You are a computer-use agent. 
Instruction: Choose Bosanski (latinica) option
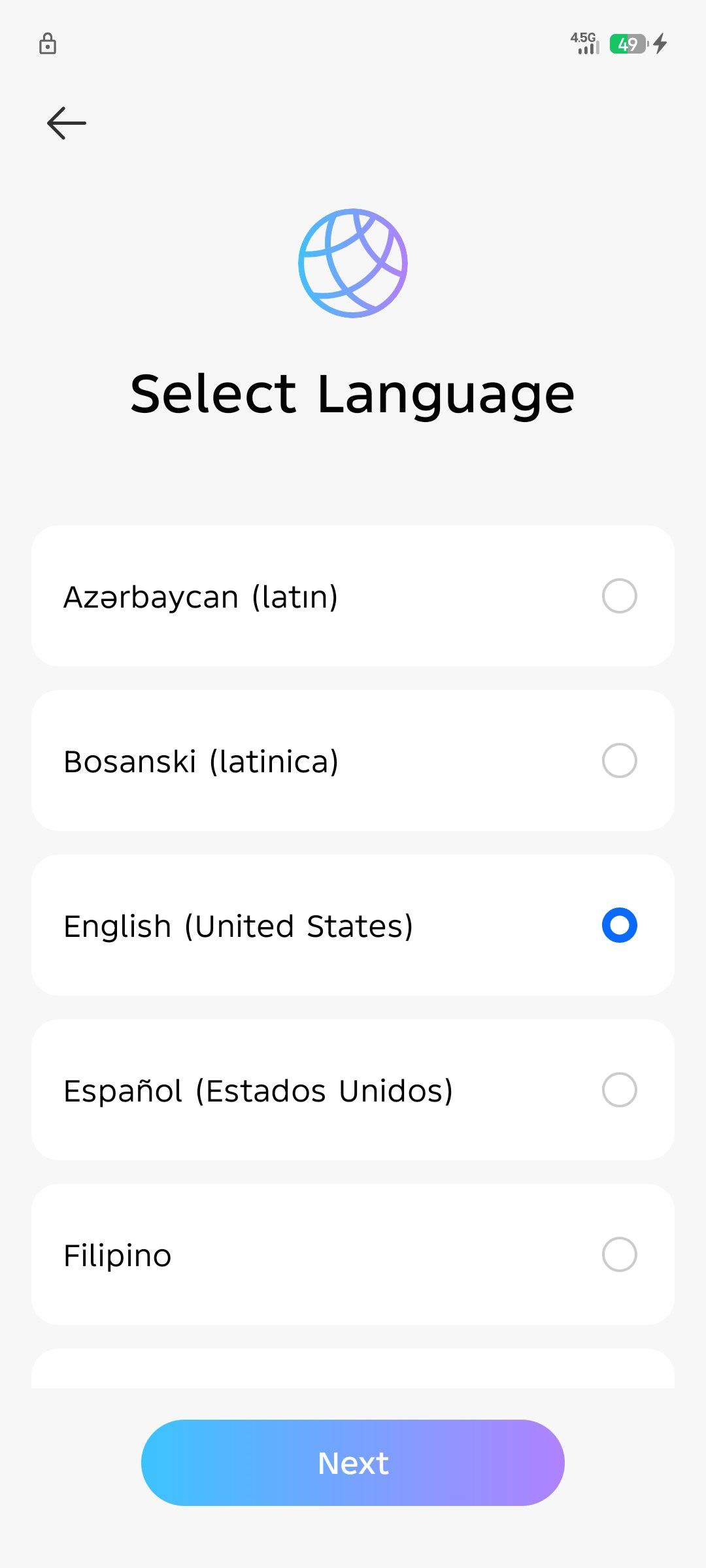point(353,760)
